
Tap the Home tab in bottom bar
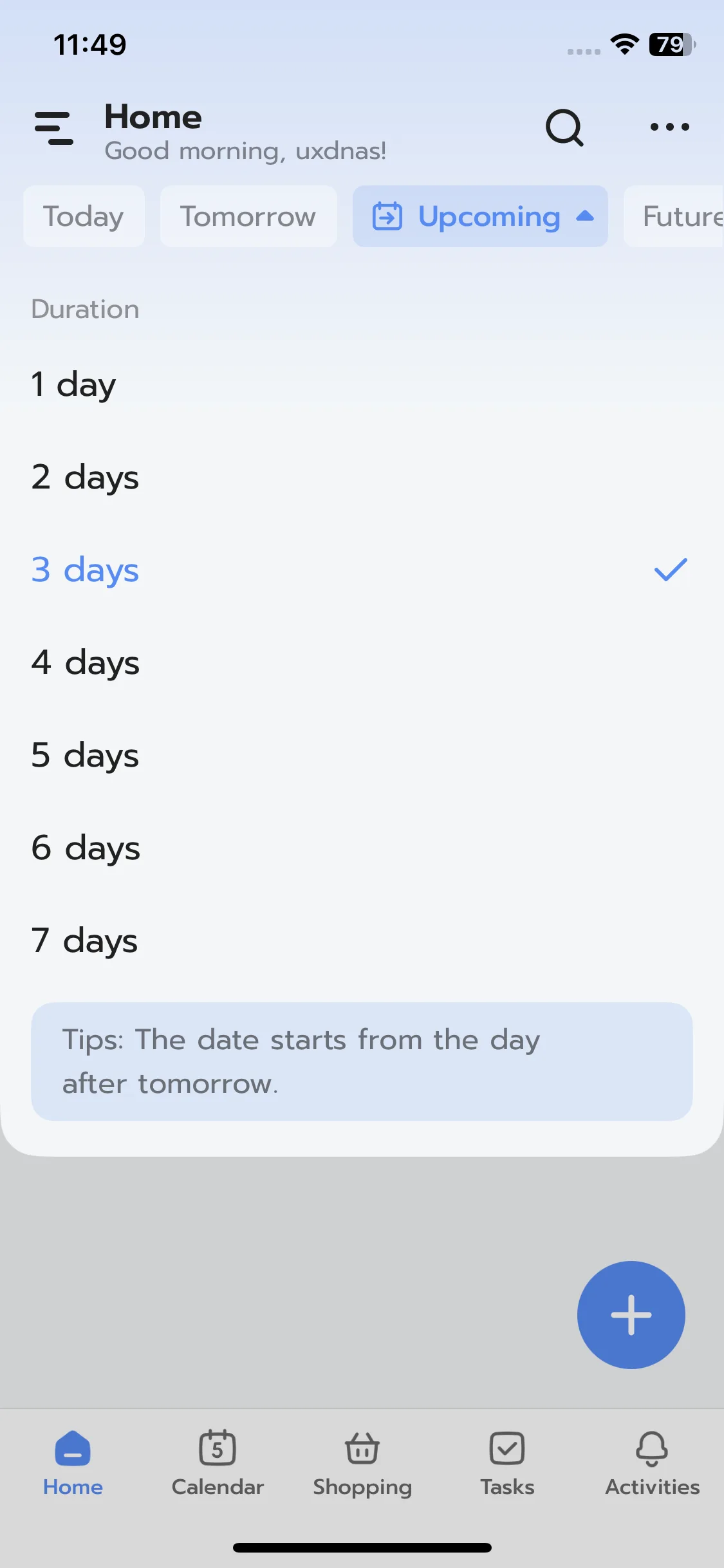[73, 1462]
